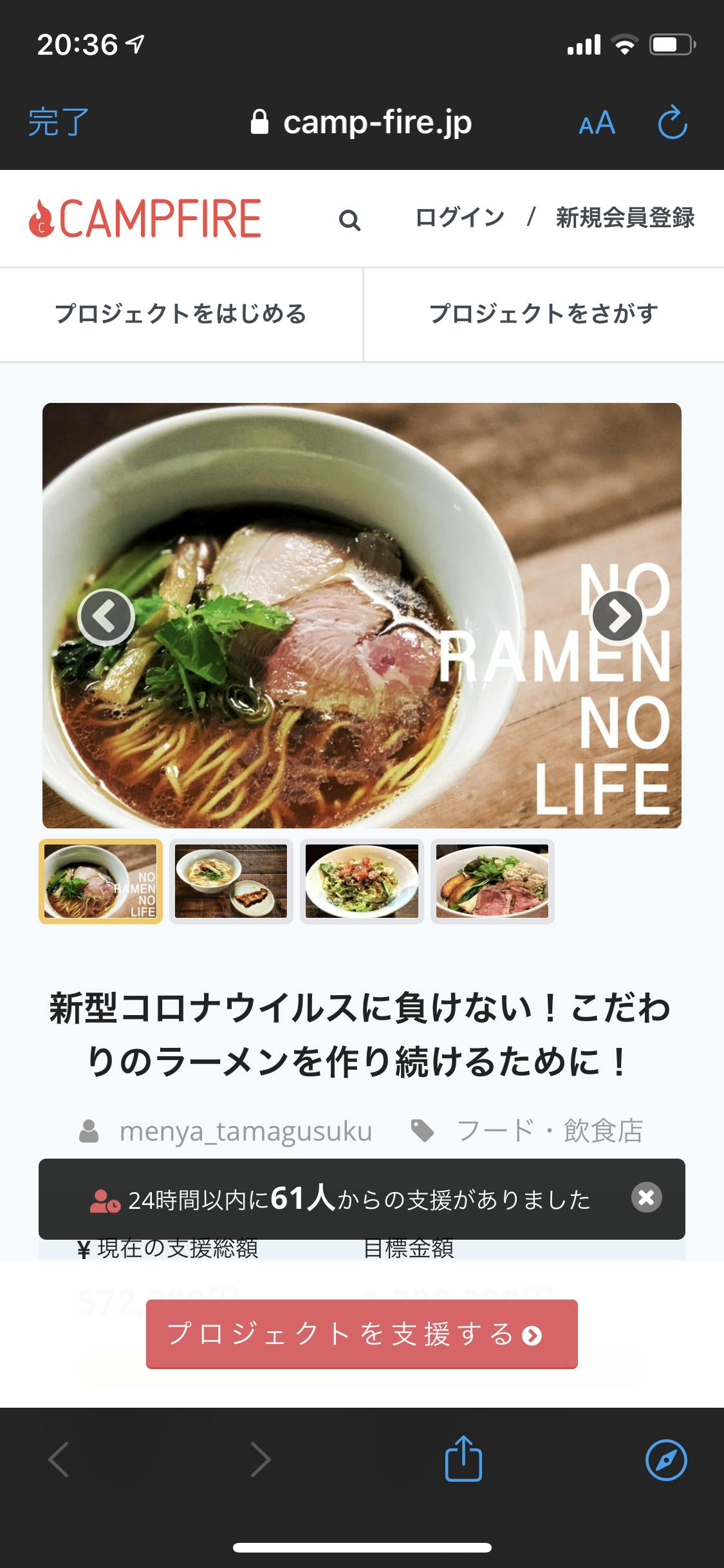Select the second thumbnail with two dishes
This screenshot has height=1568, width=724.
231,881
